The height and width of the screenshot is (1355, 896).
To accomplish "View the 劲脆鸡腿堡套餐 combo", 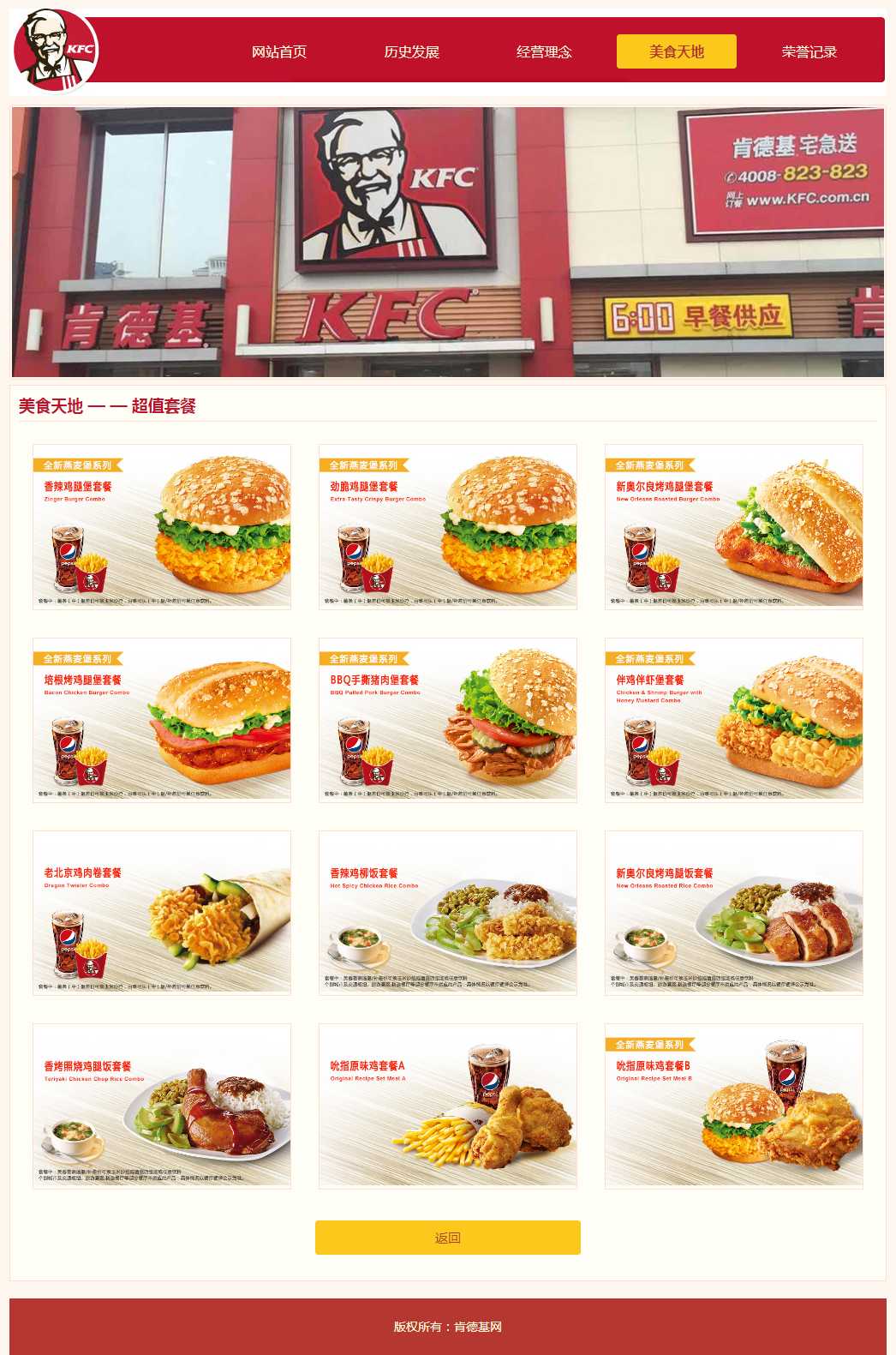I will point(448,527).
